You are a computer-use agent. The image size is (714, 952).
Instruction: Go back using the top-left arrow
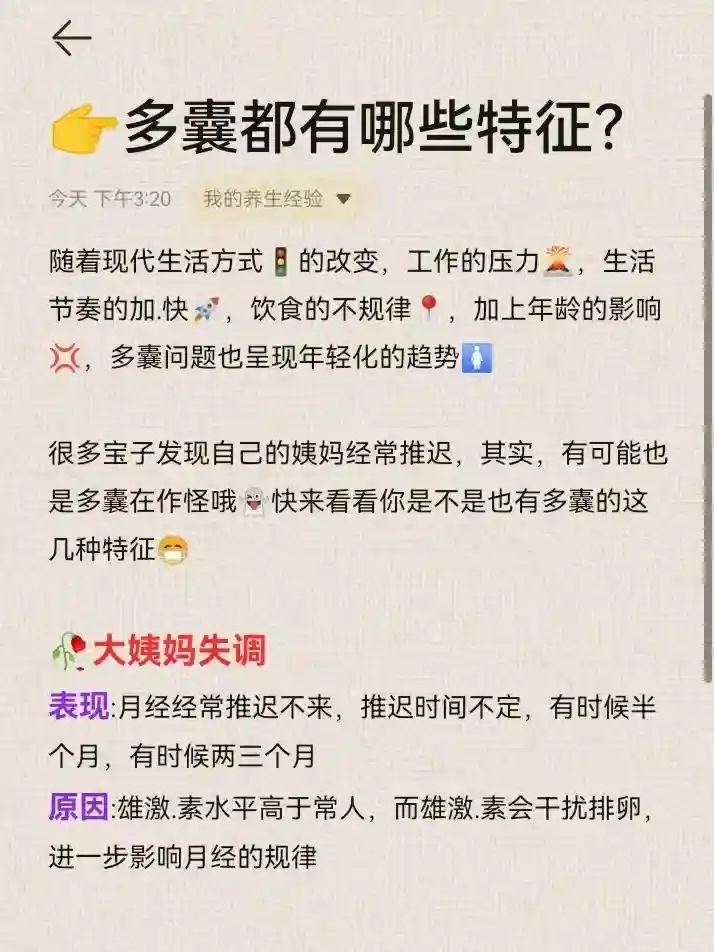coord(71,39)
